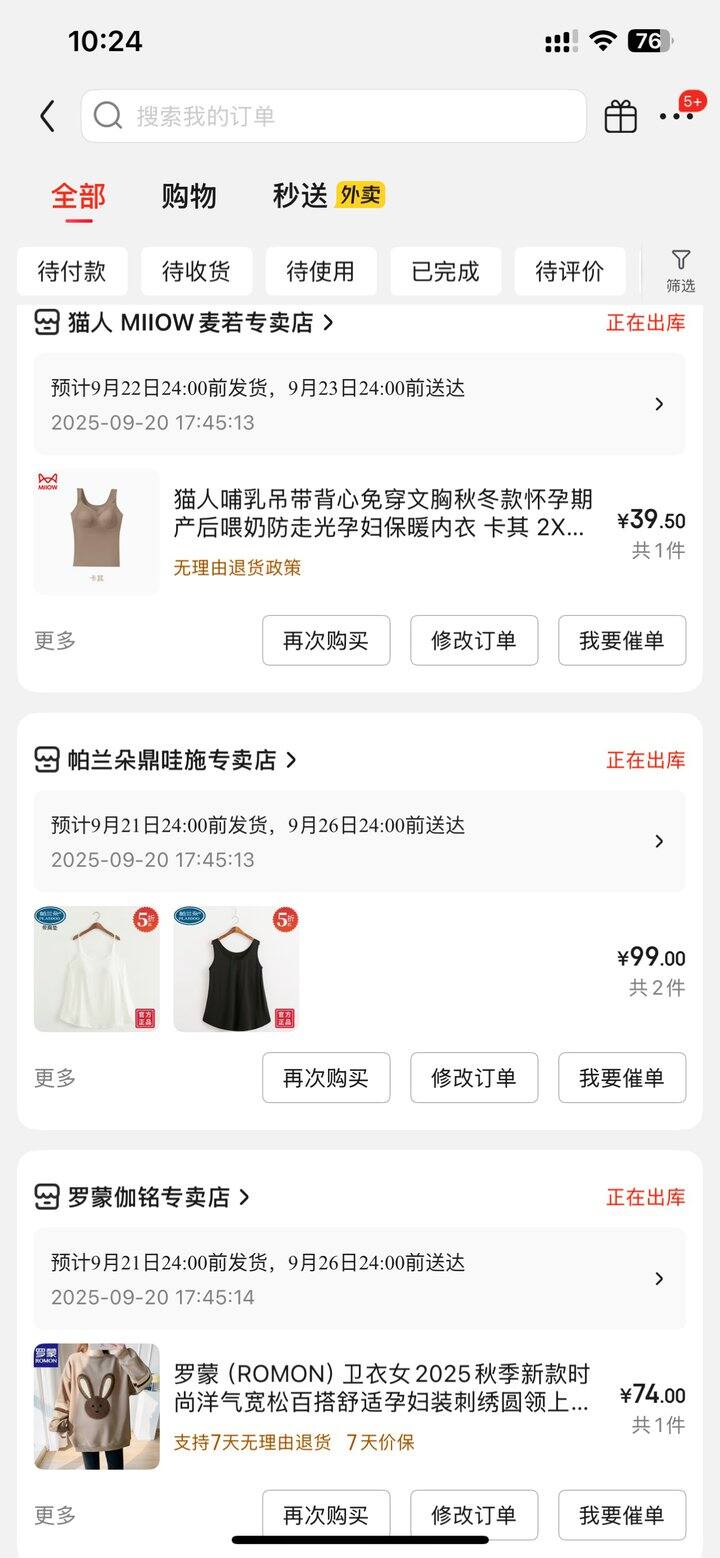Open the 罗蒙 (ROMON) 卫衣 product image
Viewport: 720px width, 1558px height.
click(97, 1406)
